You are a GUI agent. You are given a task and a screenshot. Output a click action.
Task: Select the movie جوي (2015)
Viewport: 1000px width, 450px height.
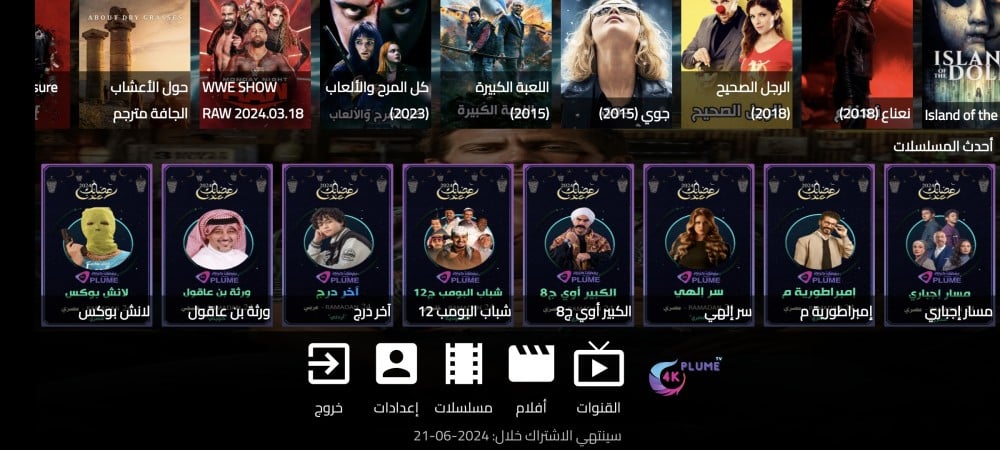616,64
